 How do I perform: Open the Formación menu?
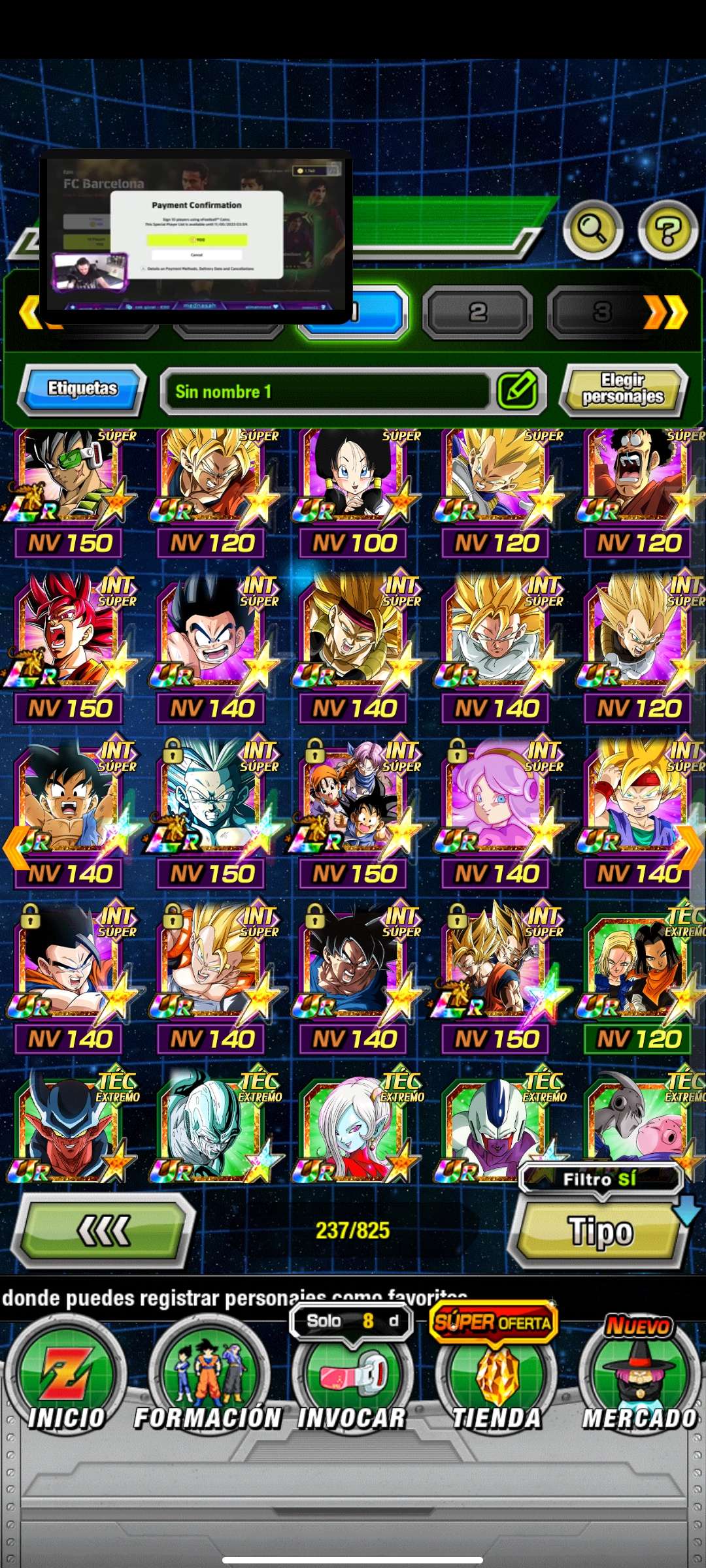coord(208,1379)
